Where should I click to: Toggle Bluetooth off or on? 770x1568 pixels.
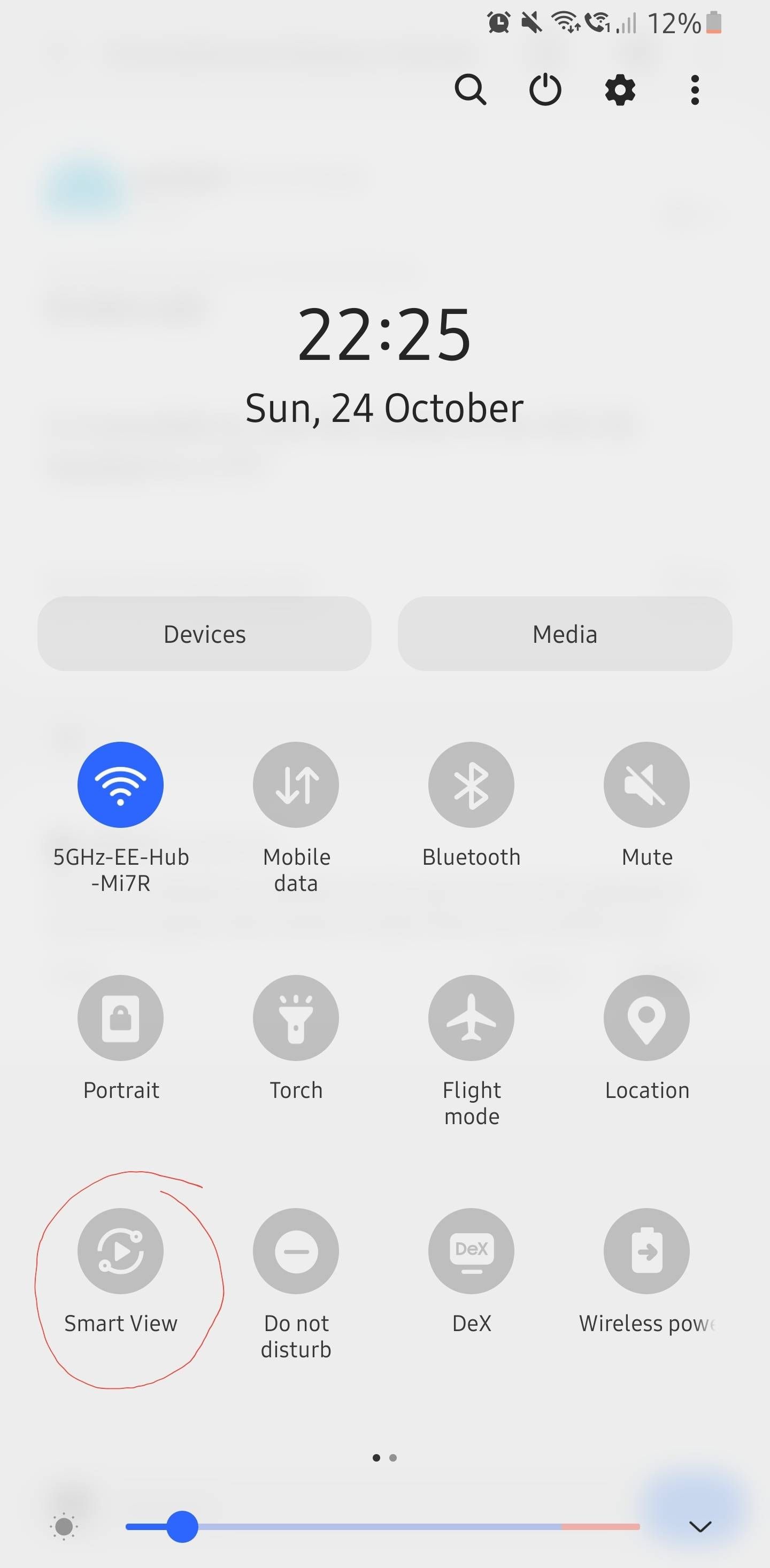471,785
